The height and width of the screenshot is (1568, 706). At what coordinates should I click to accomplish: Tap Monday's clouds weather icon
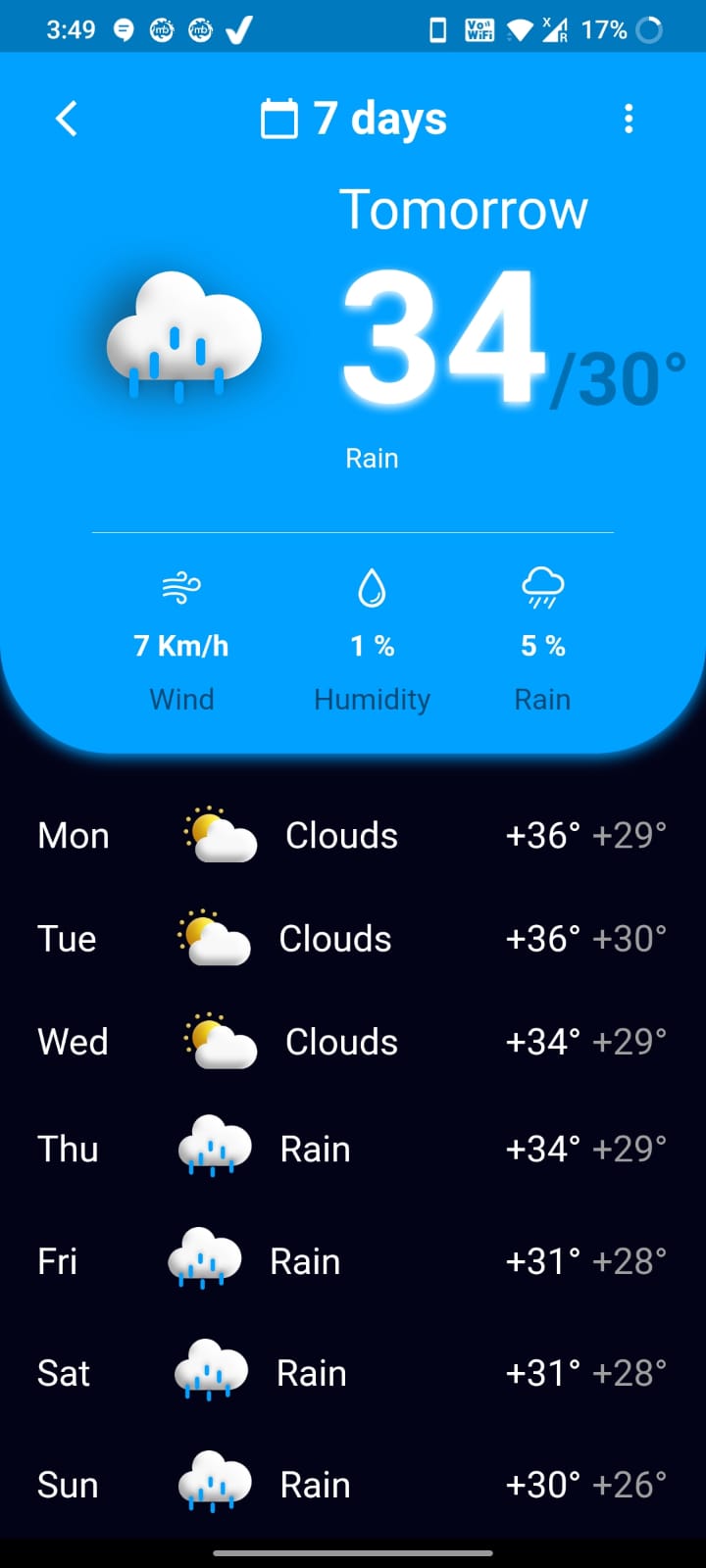click(218, 835)
